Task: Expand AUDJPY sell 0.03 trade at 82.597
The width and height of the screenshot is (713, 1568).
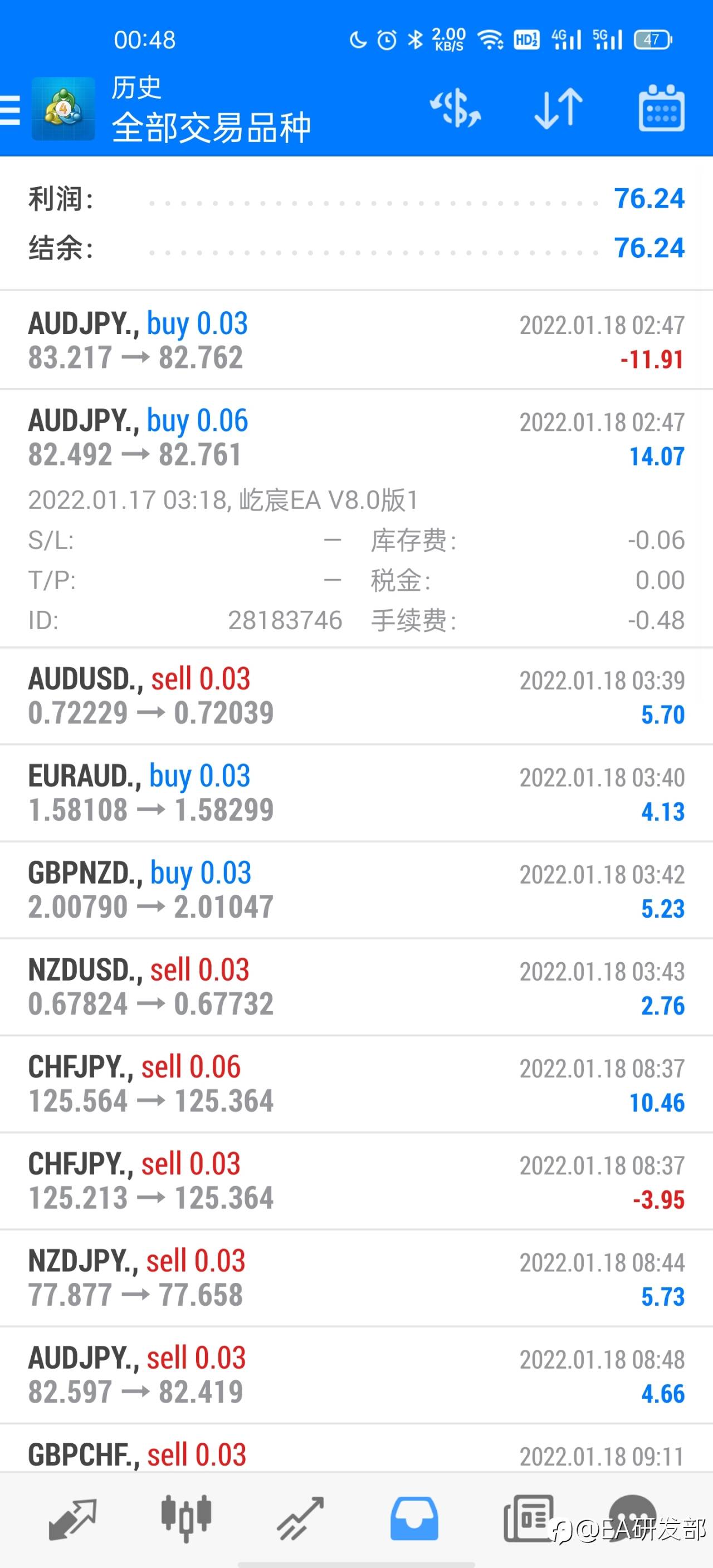Action: (x=356, y=1375)
